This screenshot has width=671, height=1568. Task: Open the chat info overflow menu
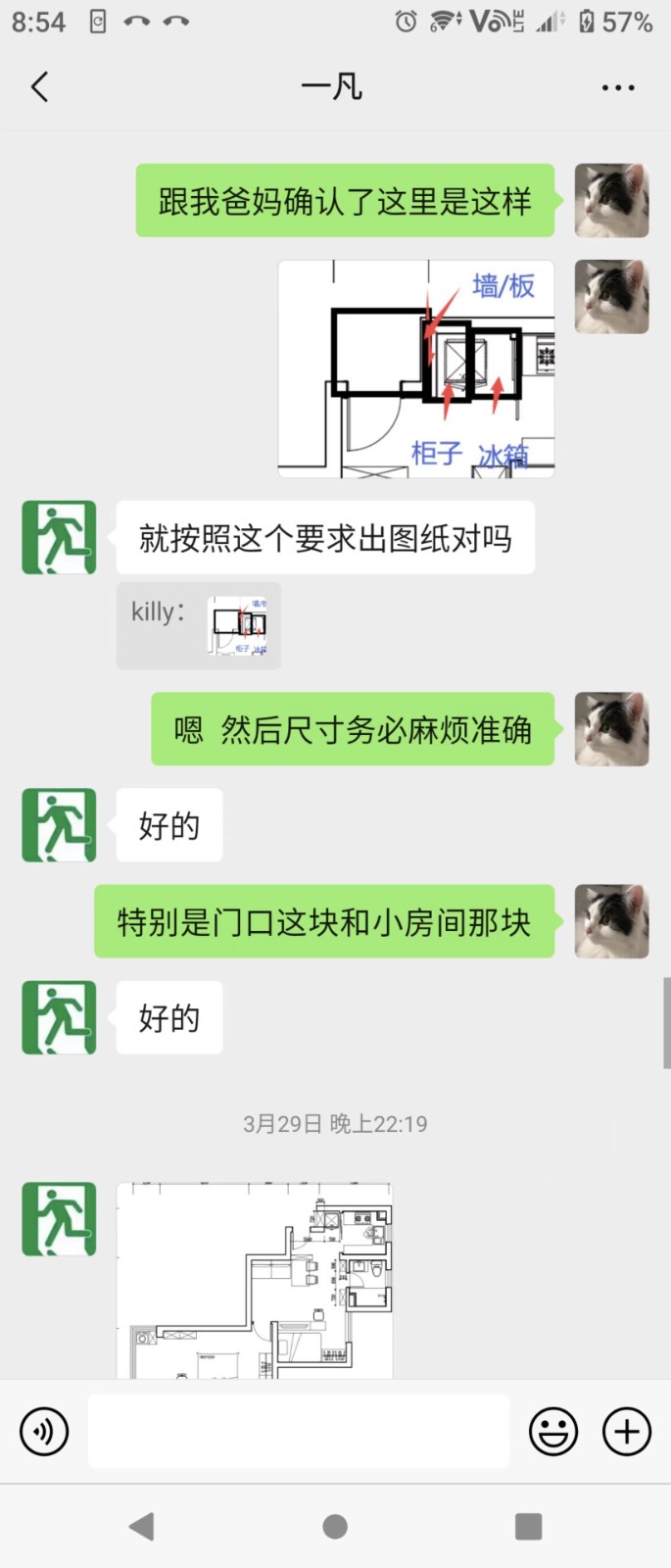[618, 87]
